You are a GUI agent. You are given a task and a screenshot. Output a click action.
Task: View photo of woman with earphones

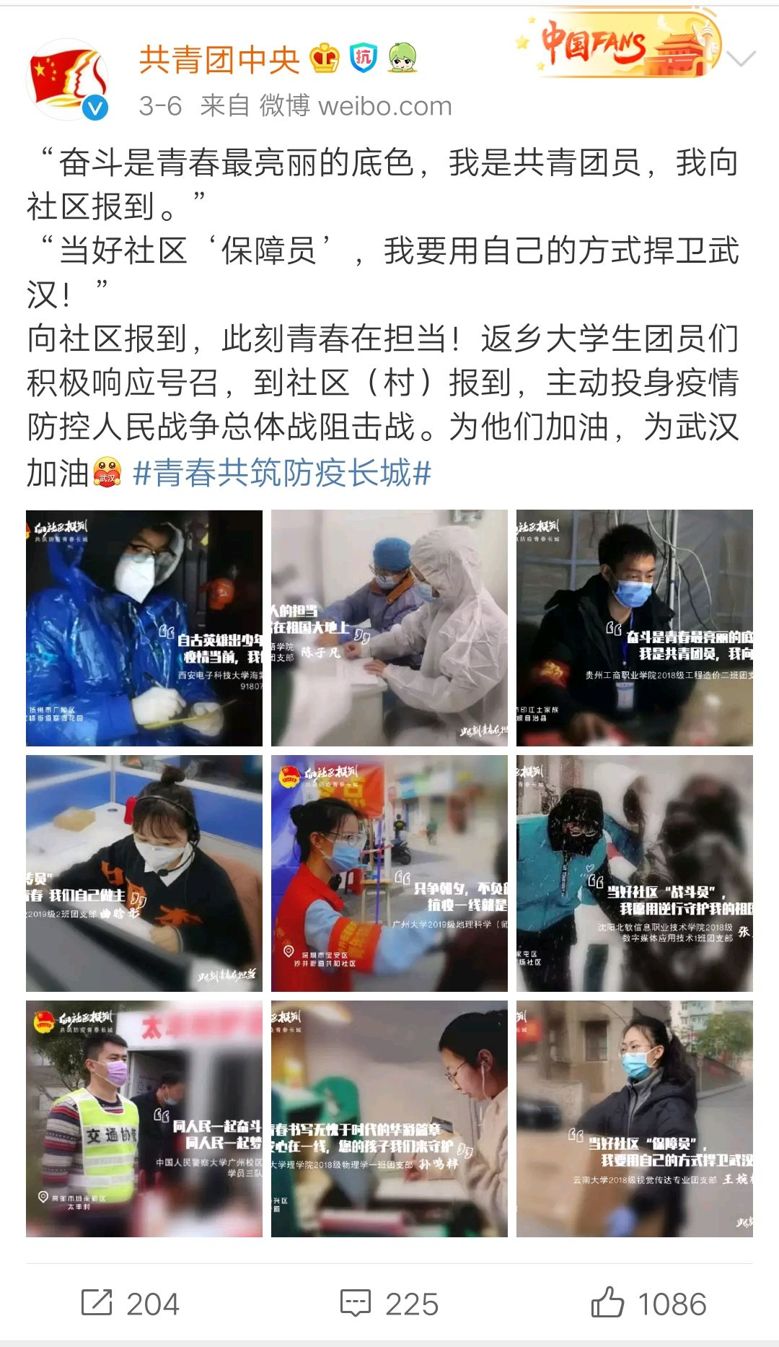pos(389,1118)
